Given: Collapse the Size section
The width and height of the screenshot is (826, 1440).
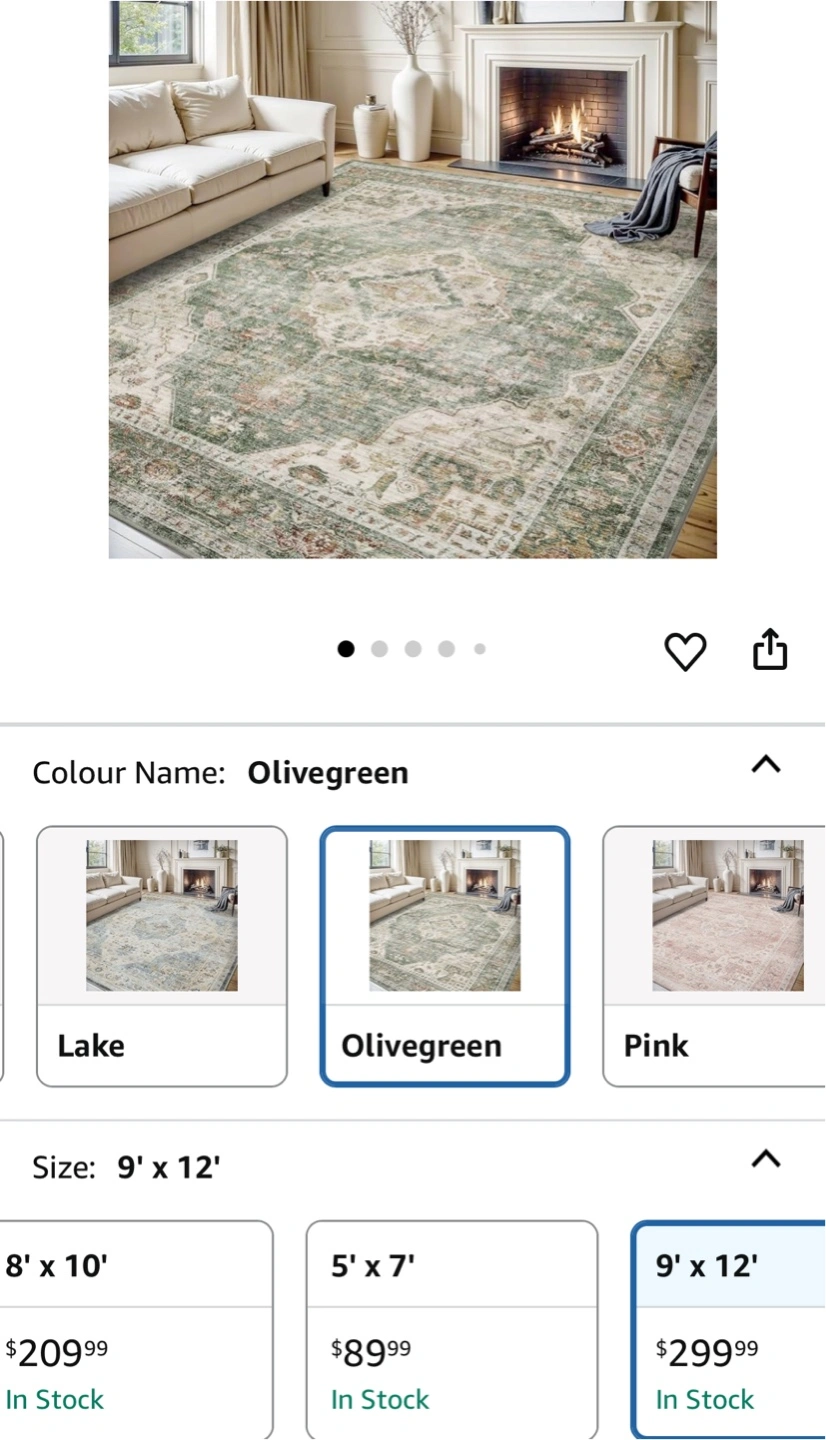Looking at the screenshot, I should (x=765, y=1159).
